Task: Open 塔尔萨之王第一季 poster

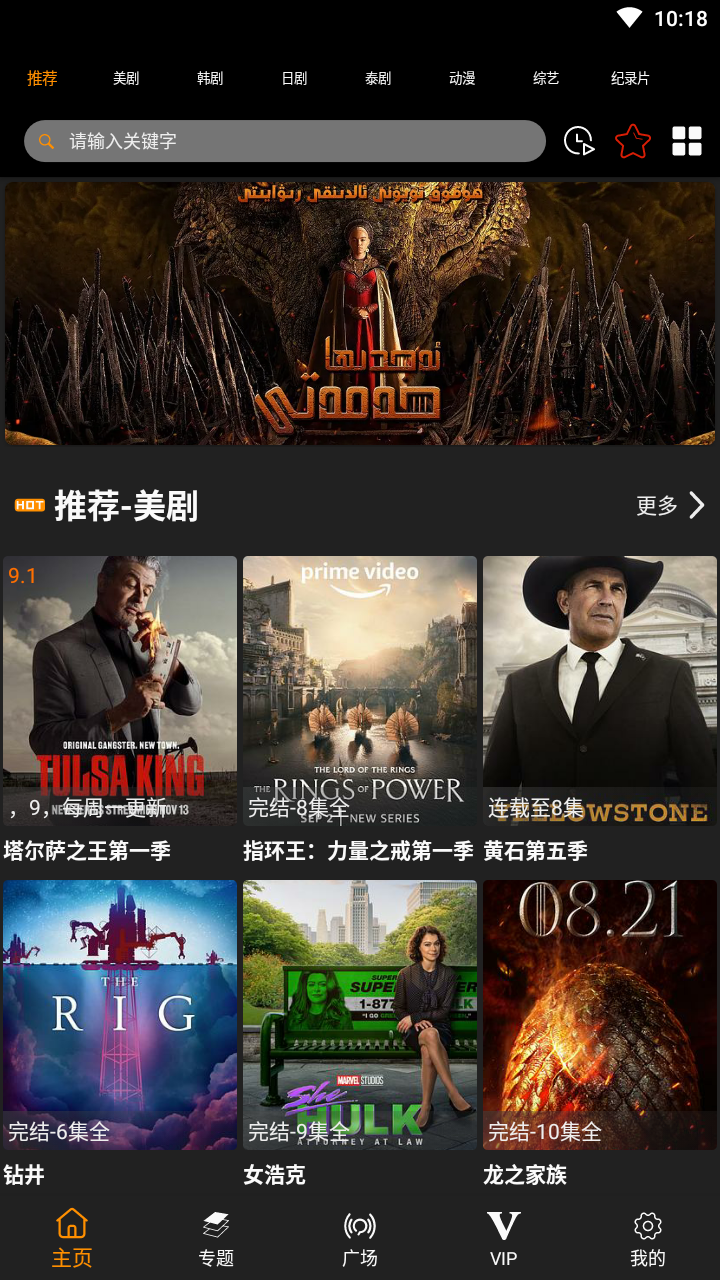Action: point(120,690)
